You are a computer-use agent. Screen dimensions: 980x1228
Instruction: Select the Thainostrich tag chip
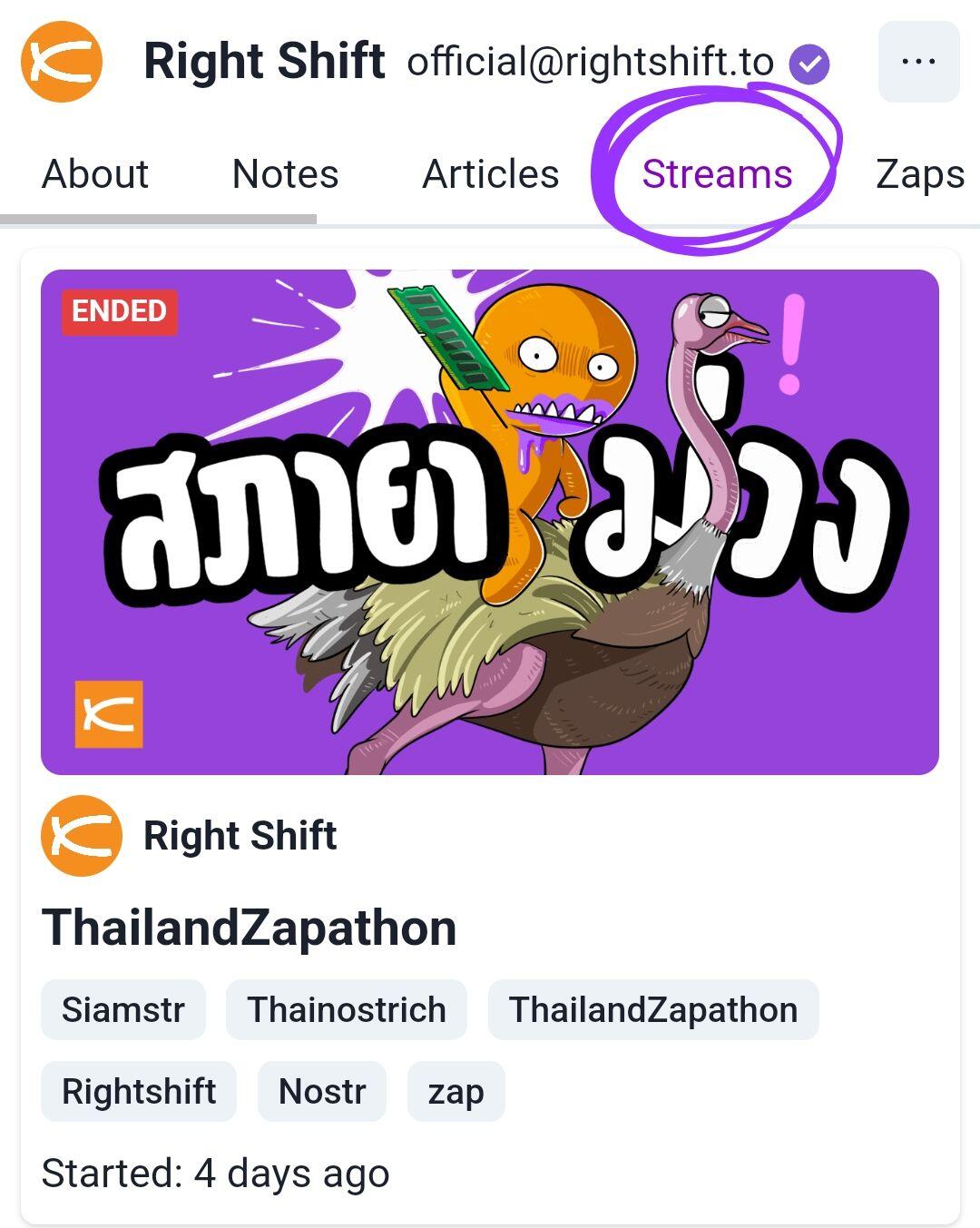pos(347,1009)
